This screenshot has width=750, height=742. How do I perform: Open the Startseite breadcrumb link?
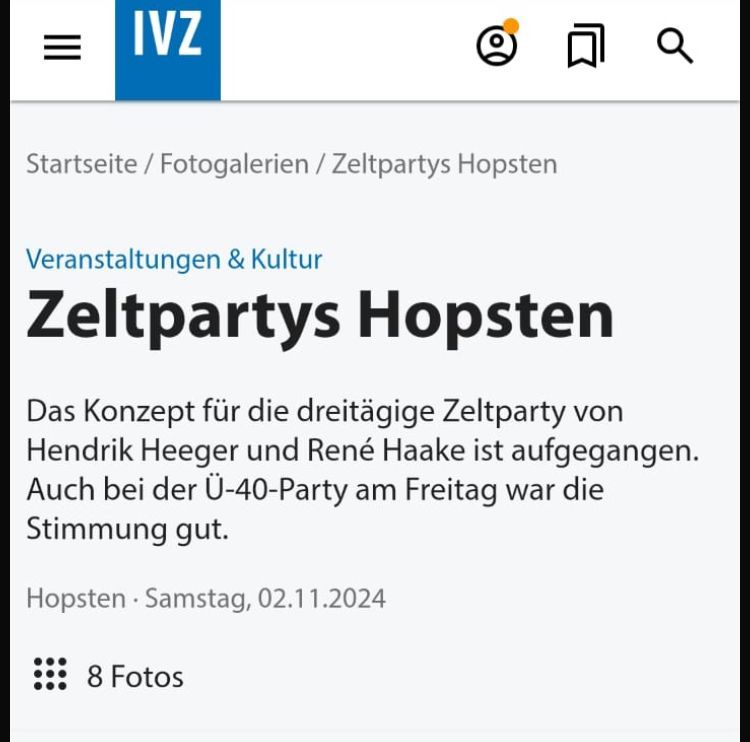[82, 164]
